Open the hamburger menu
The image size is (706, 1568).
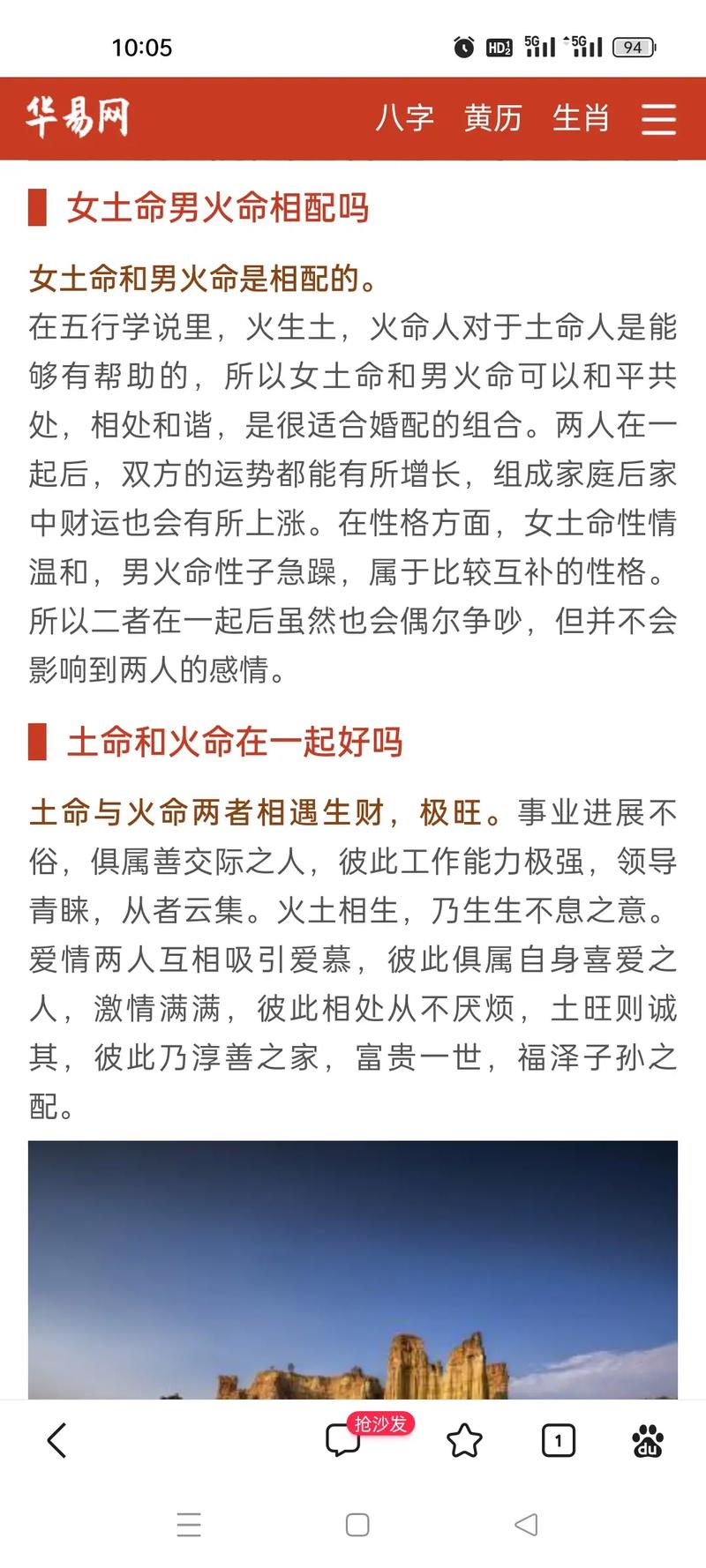(658, 119)
